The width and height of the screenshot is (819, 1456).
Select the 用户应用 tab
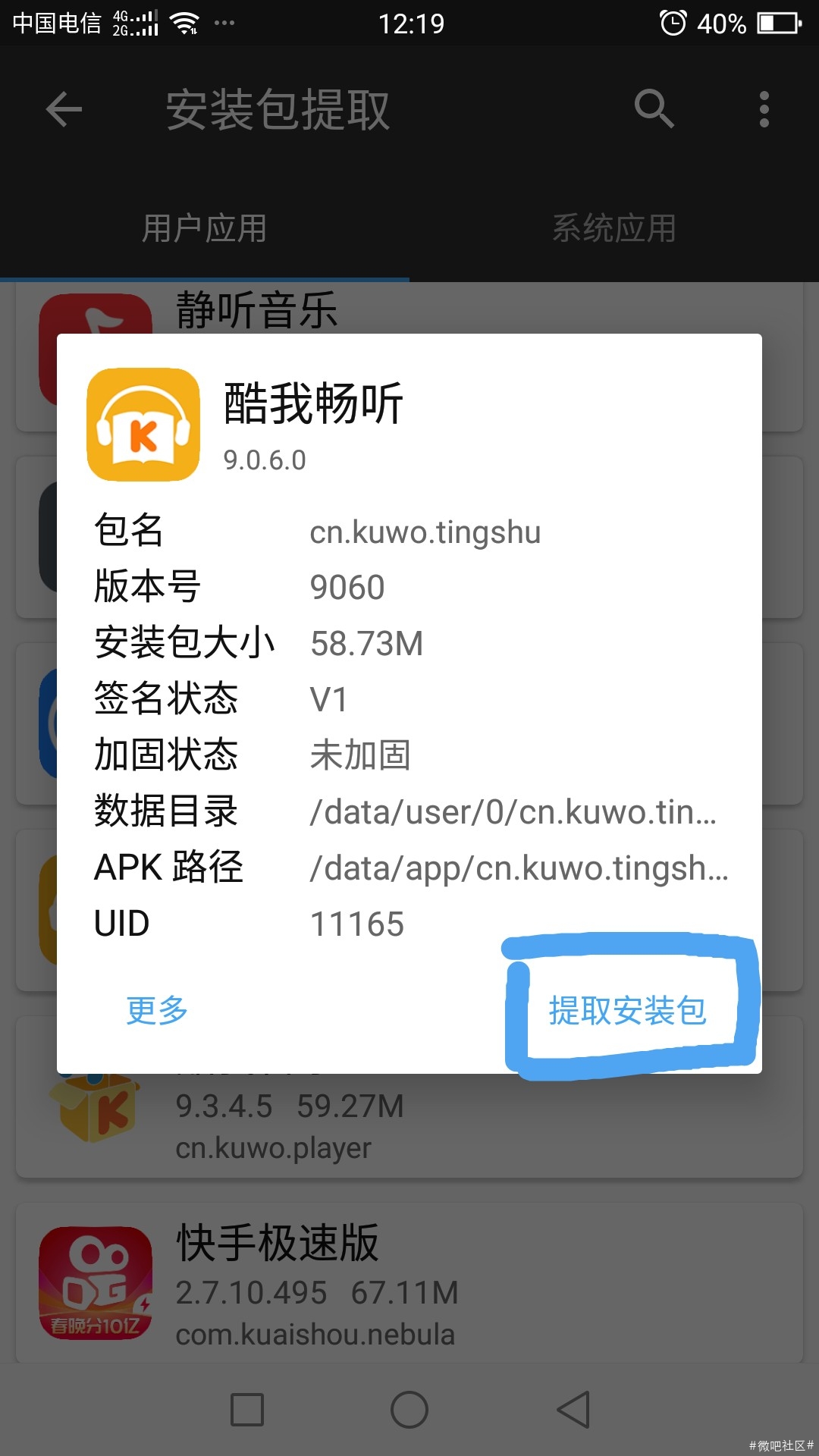click(204, 228)
